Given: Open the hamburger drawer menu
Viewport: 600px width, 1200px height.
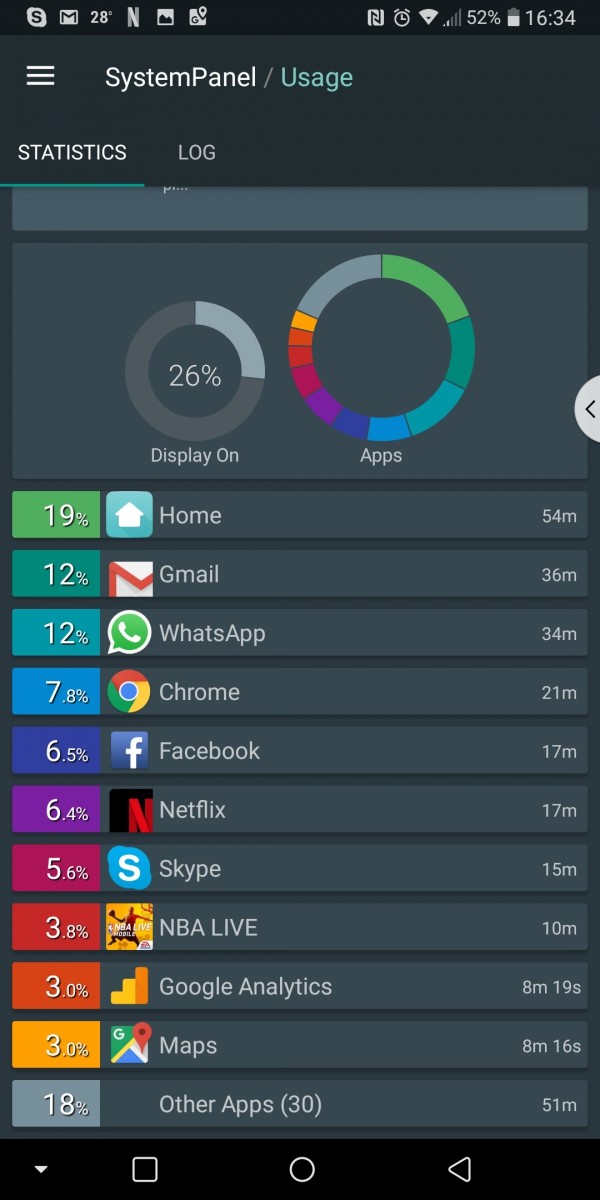Looking at the screenshot, I should click(x=40, y=77).
